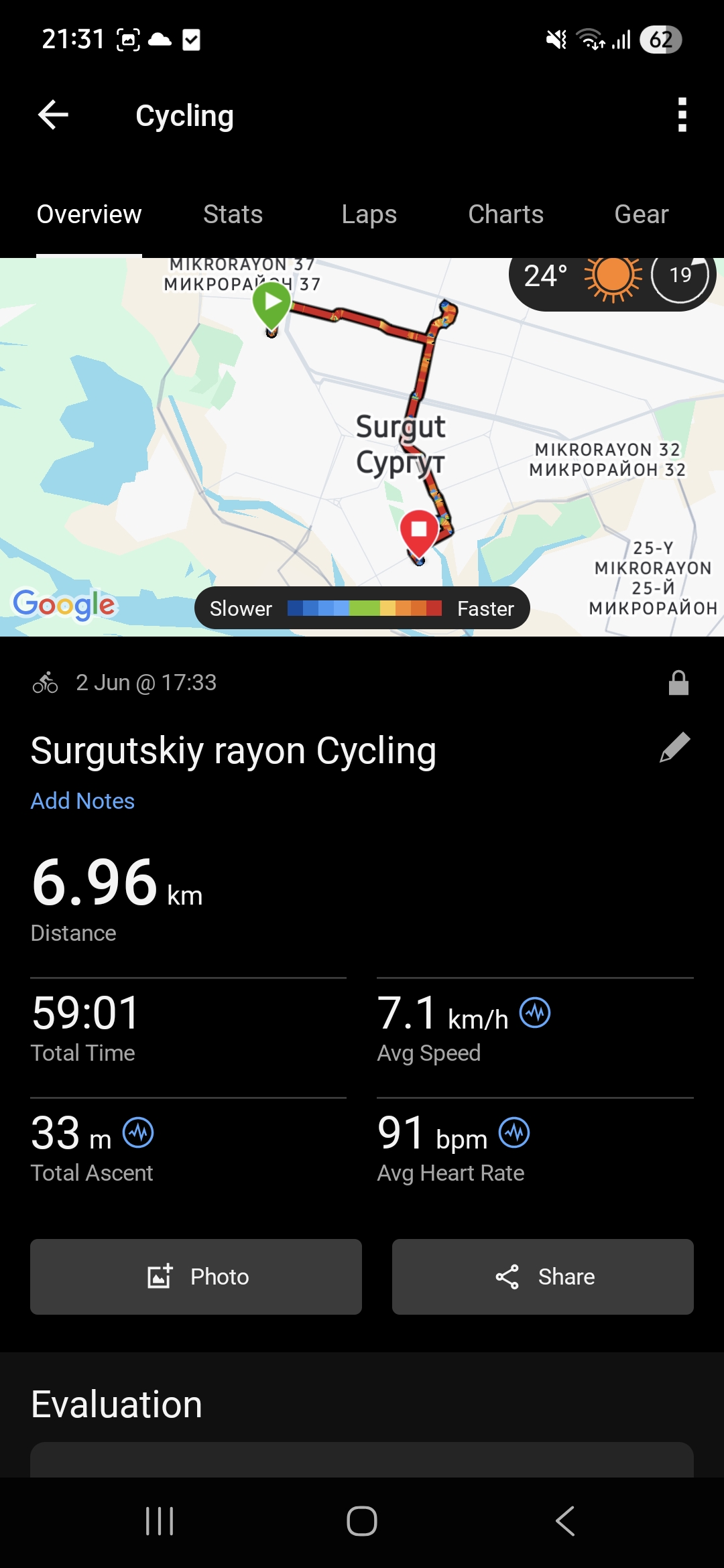Viewport: 724px width, 1568px height.
Task: Open the Charts tab
Action: click(x=505, y=214)
